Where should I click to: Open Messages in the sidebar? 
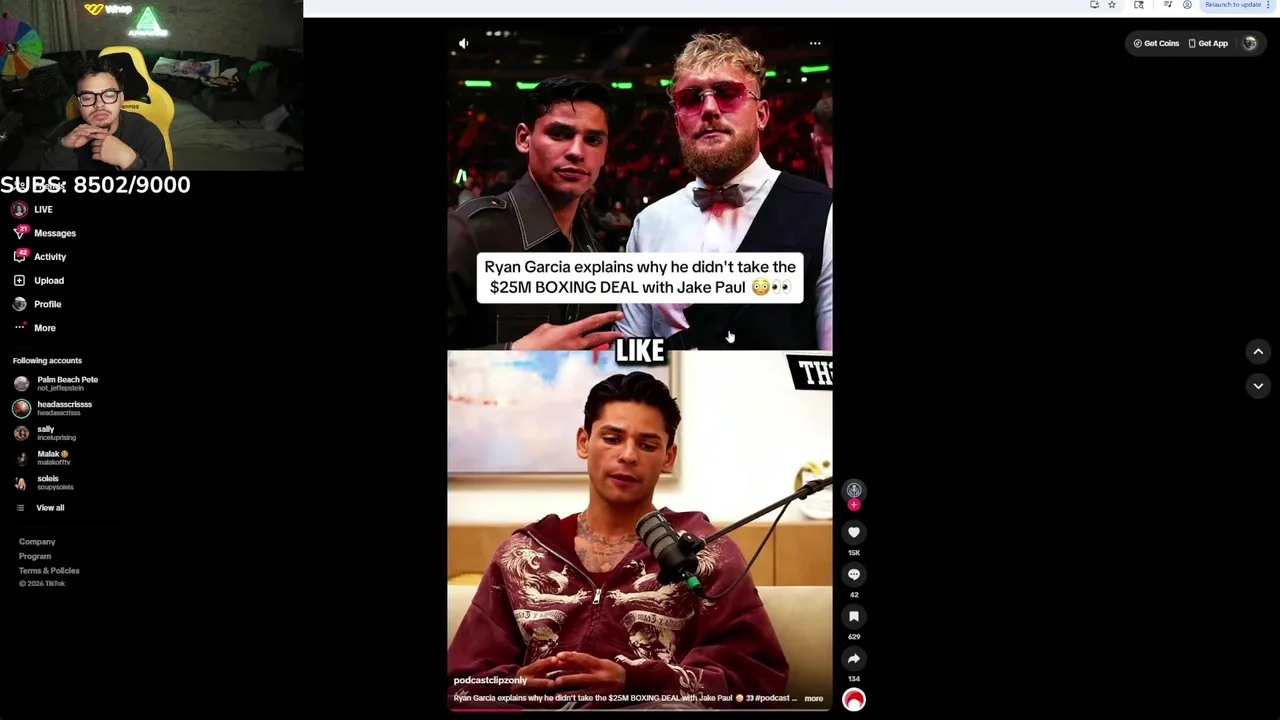[54, 233]
